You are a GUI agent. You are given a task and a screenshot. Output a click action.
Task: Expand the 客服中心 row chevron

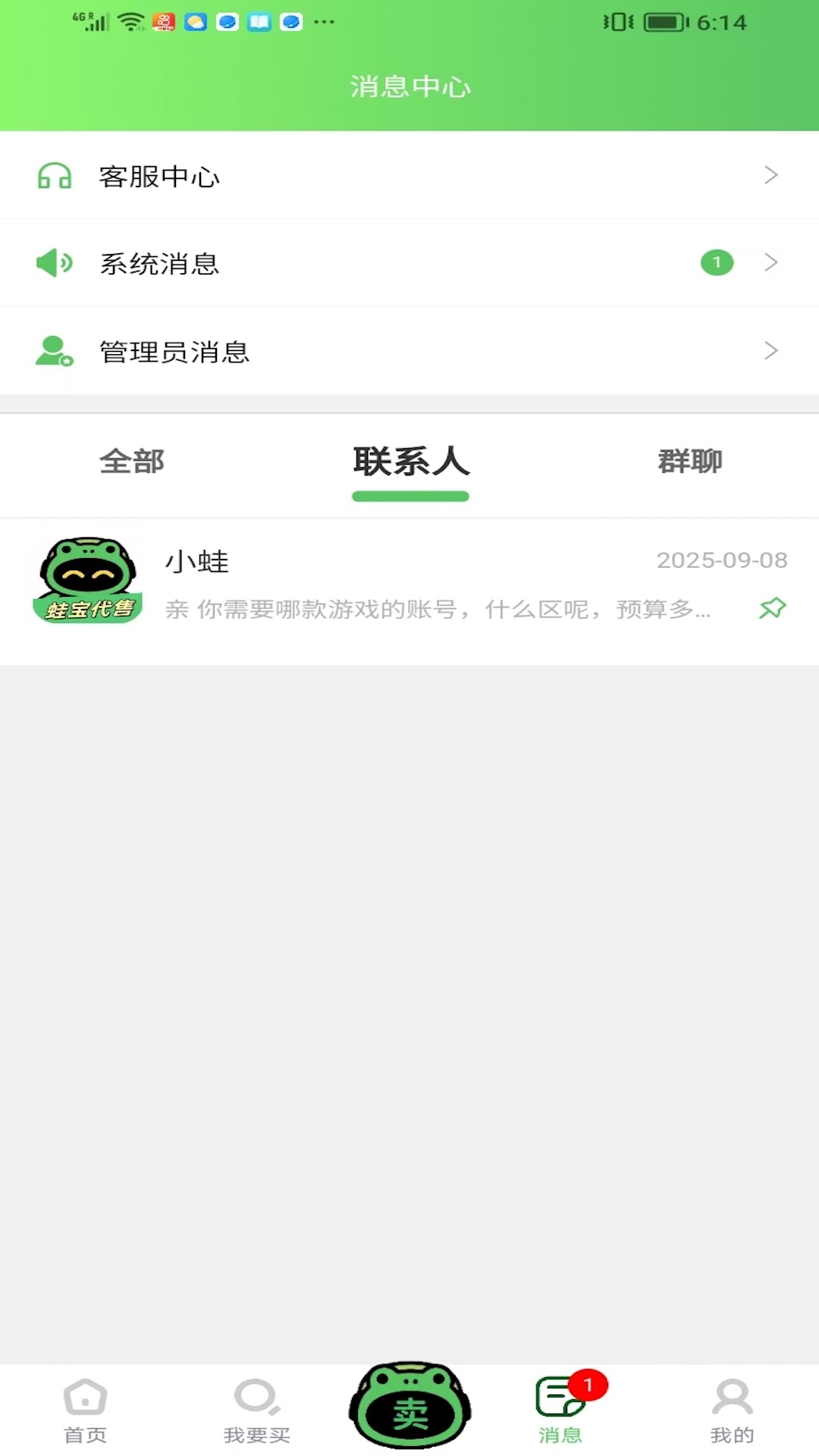[x=772, y=176]
